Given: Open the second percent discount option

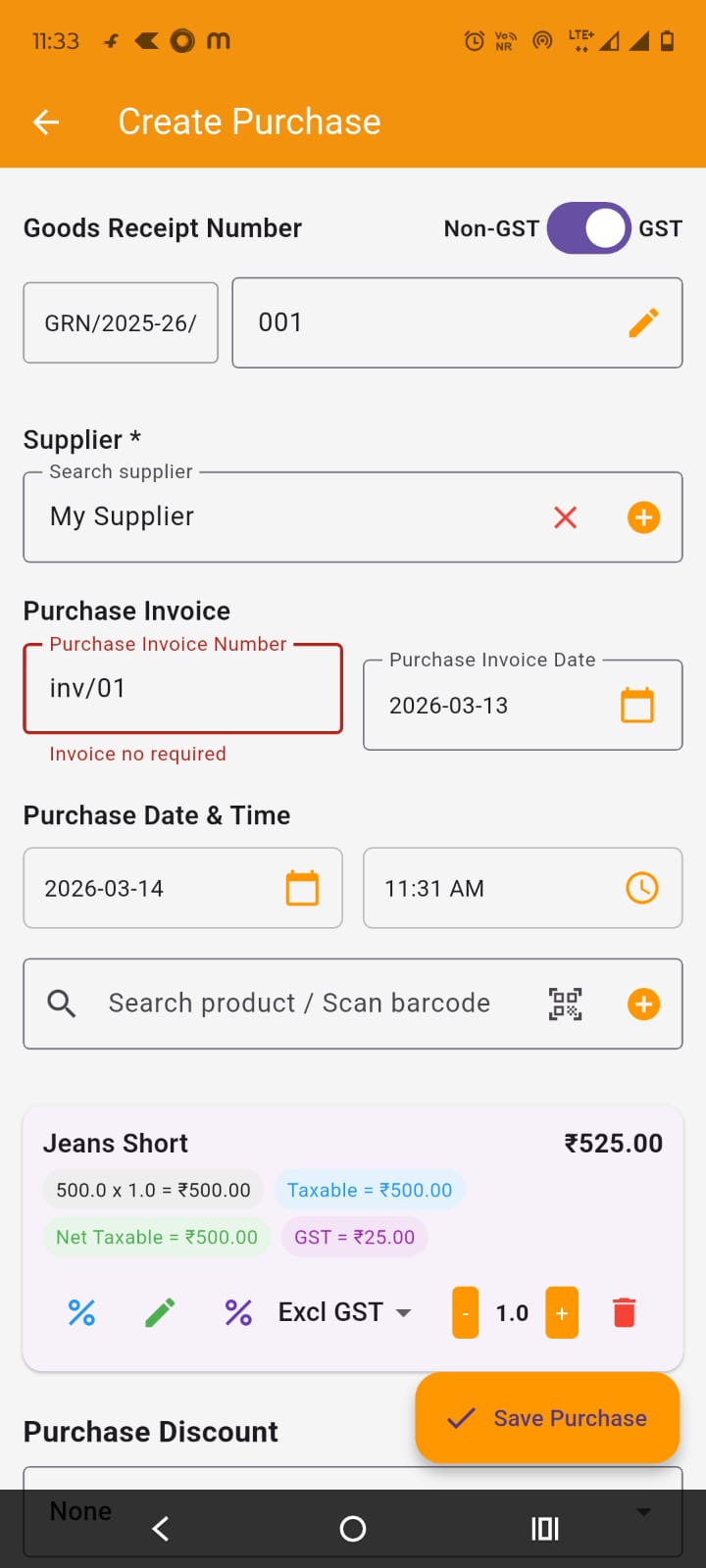Looking at the screenshot, I should 237,1311.
